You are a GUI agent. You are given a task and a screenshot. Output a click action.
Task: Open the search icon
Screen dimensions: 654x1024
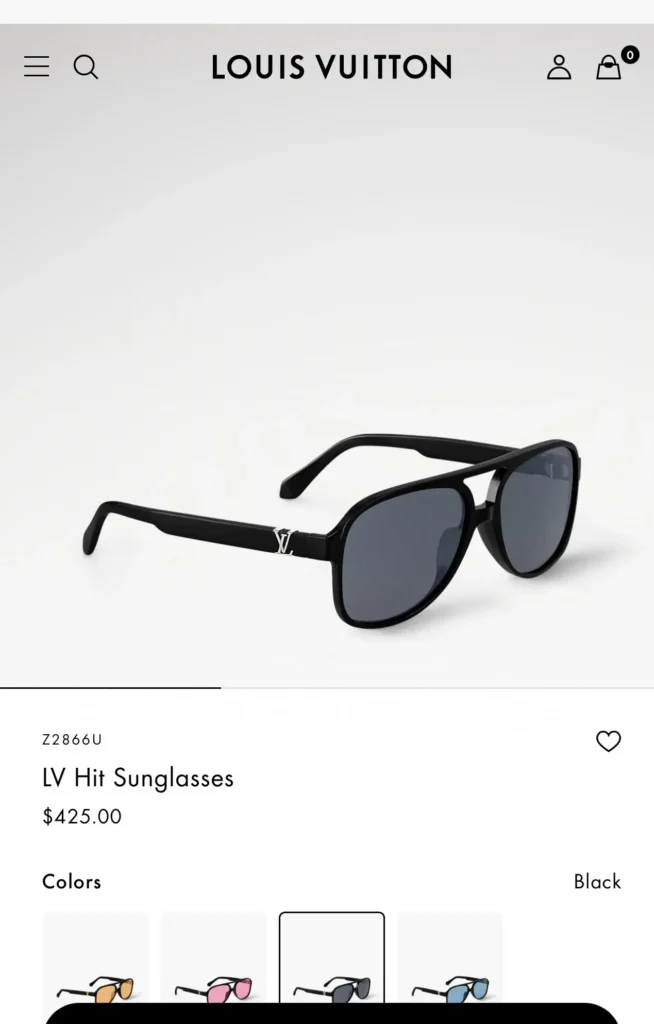tap(86, 67)
